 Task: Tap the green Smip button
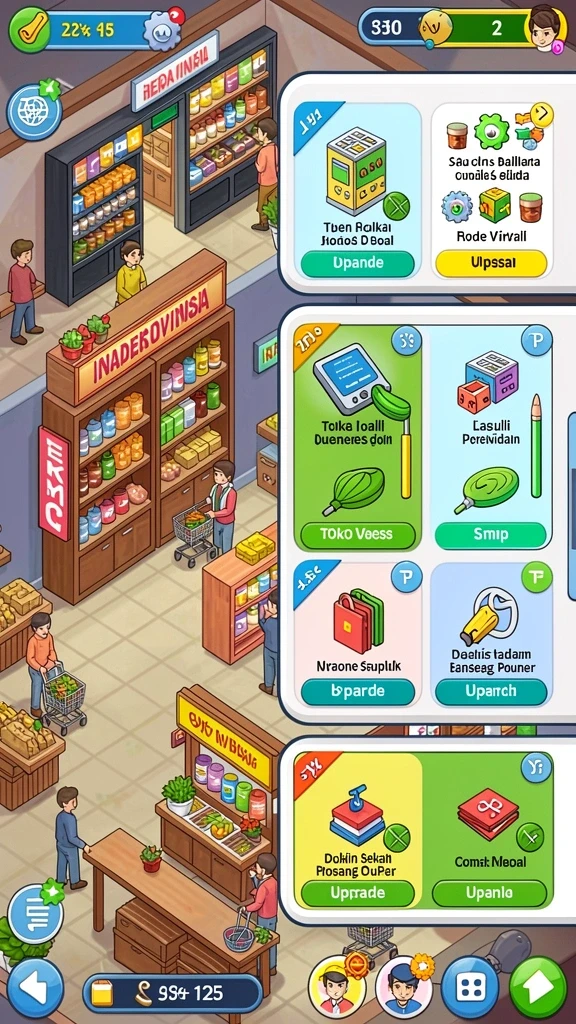(x=490, y=535)
